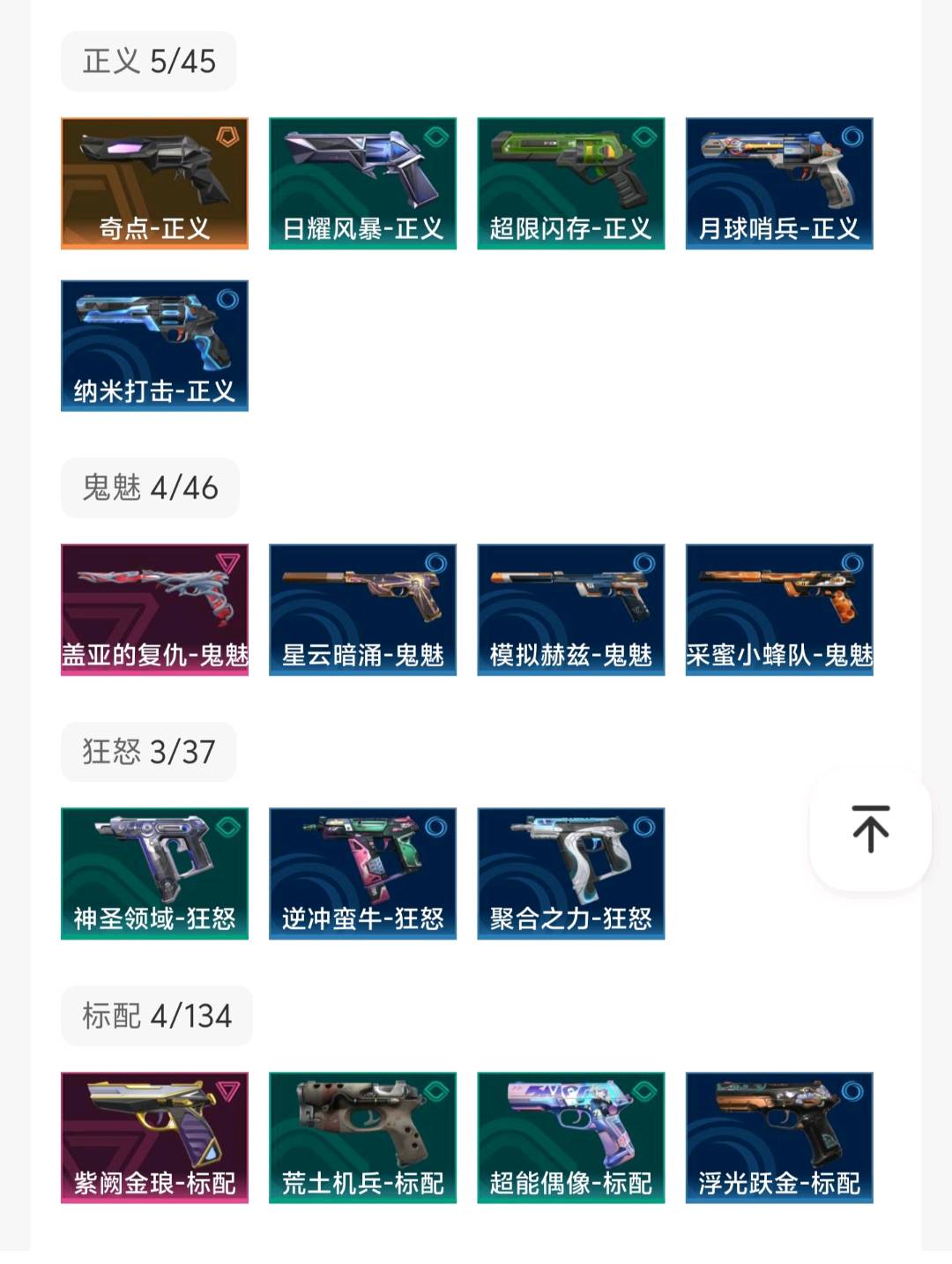View the 神圣领域-狂怒 skin
This screenshot has height=1264, width=952.
coord(154,873)
